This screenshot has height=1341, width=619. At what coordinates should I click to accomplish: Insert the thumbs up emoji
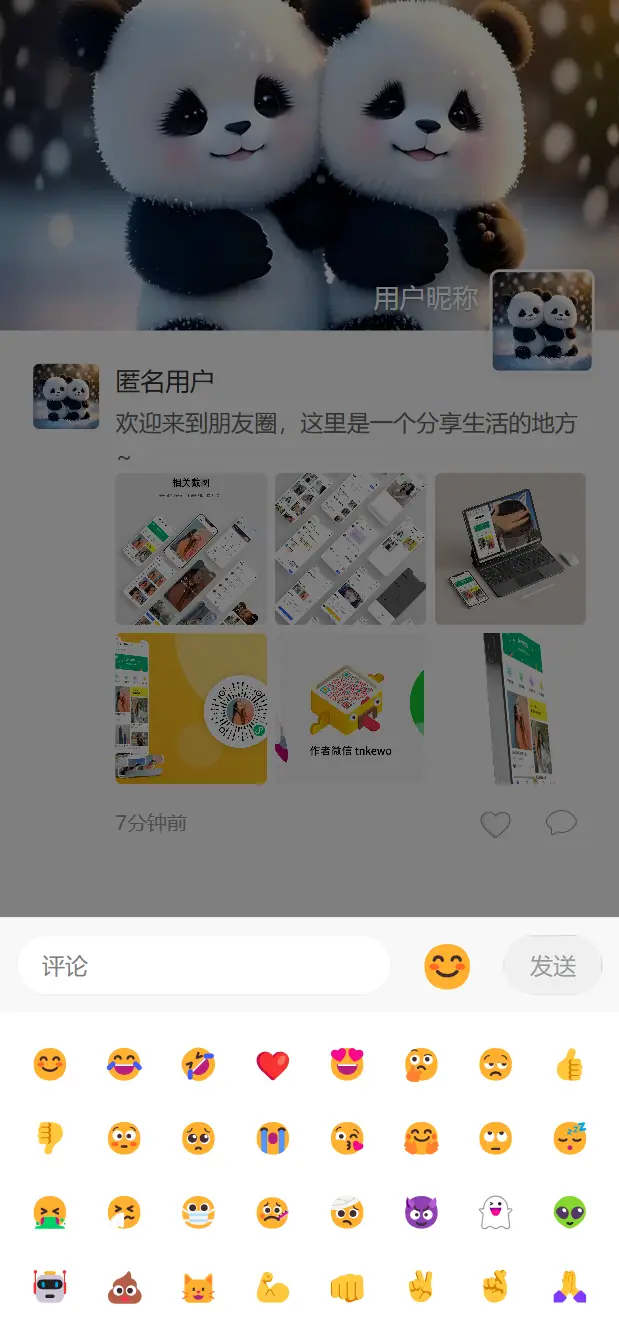coord(569,1065)
